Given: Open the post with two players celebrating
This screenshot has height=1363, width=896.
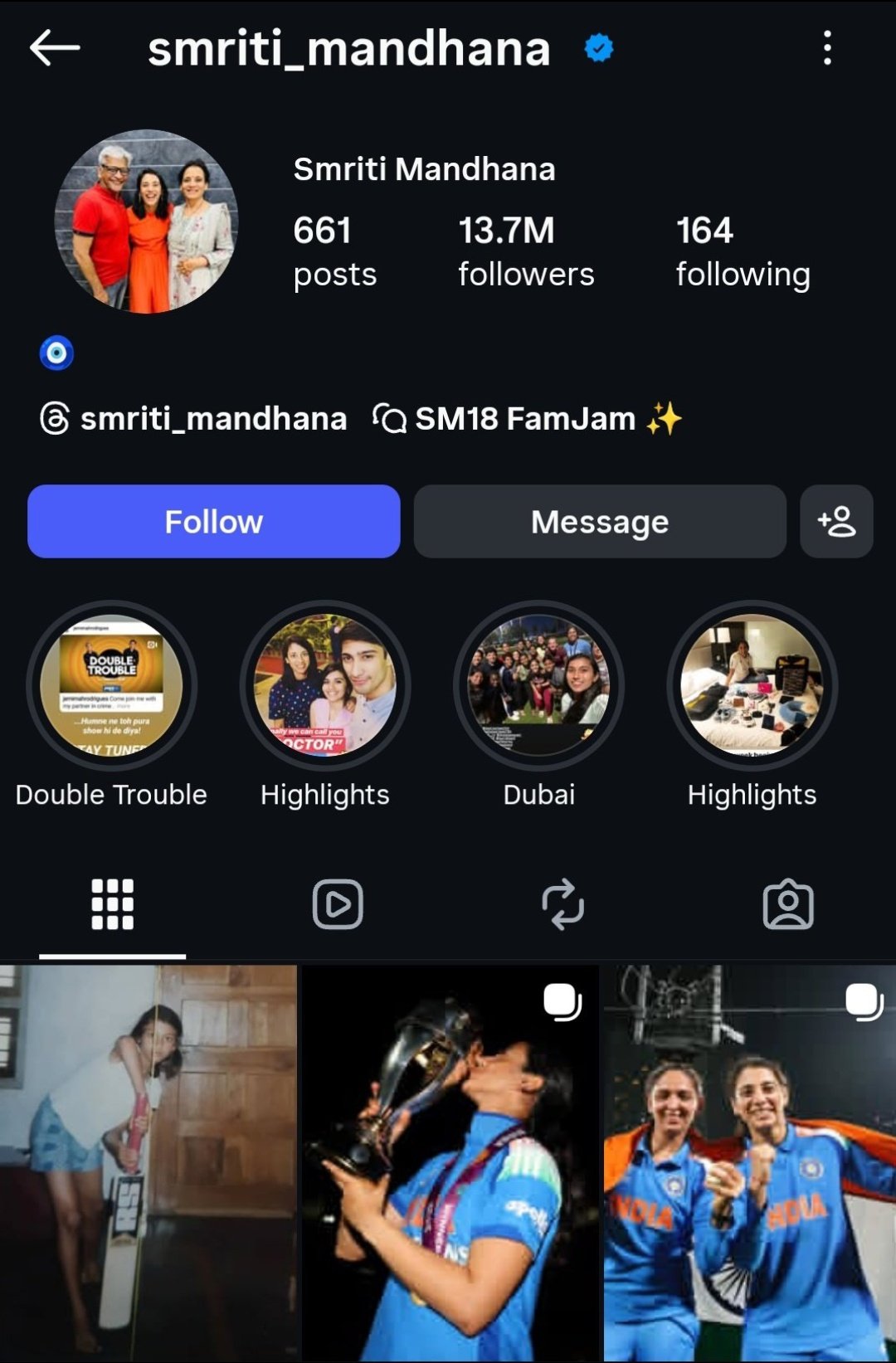Looking at the screenshot, I should pos(749,1161).
